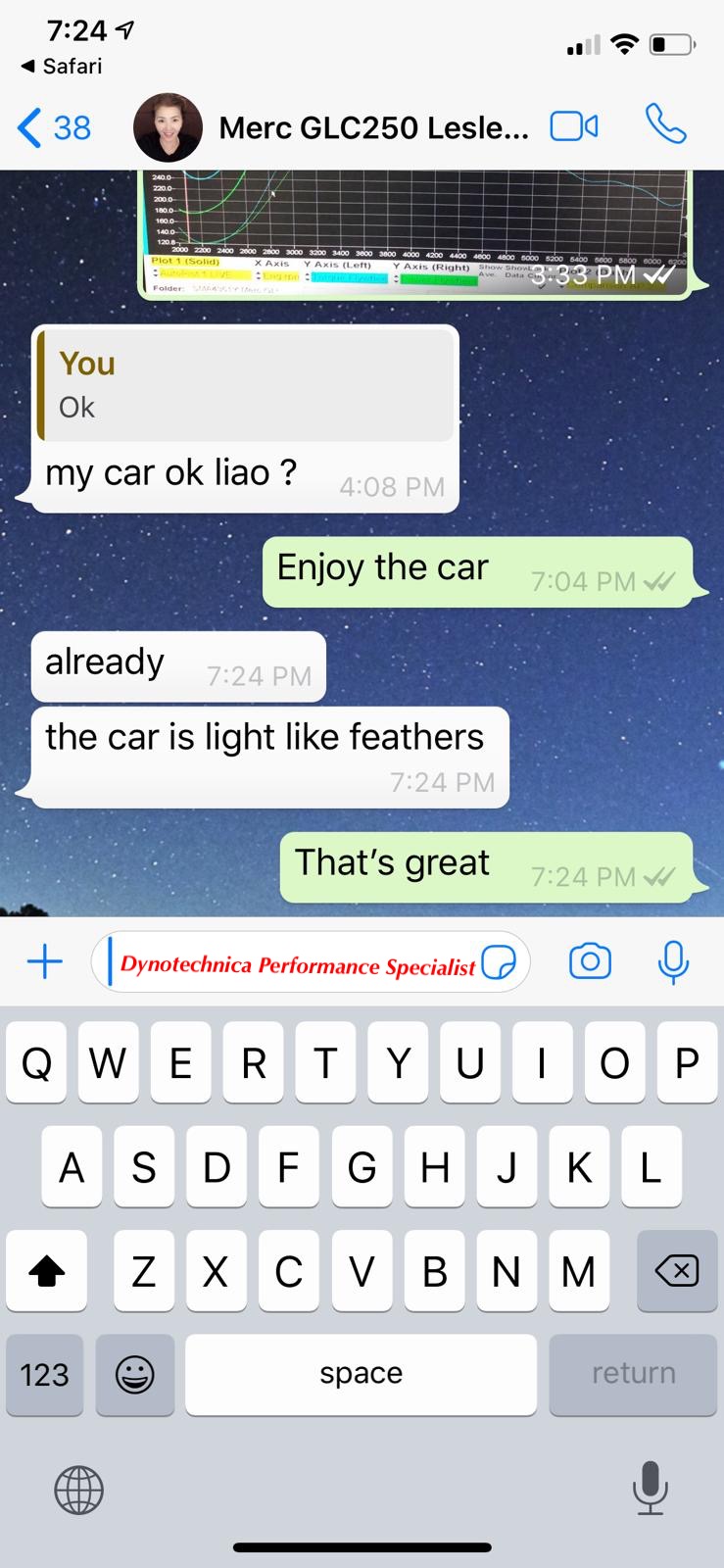
Task: Start a voice call with the contact
Action: pos(665,124)
